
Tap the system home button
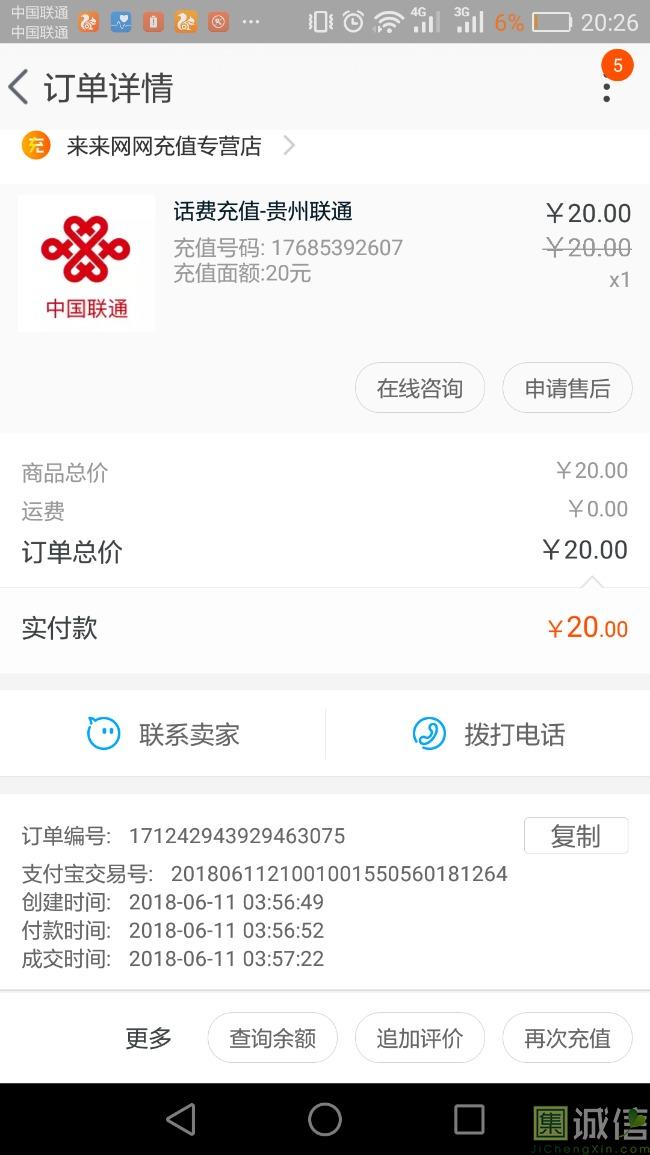(325, 1120)
